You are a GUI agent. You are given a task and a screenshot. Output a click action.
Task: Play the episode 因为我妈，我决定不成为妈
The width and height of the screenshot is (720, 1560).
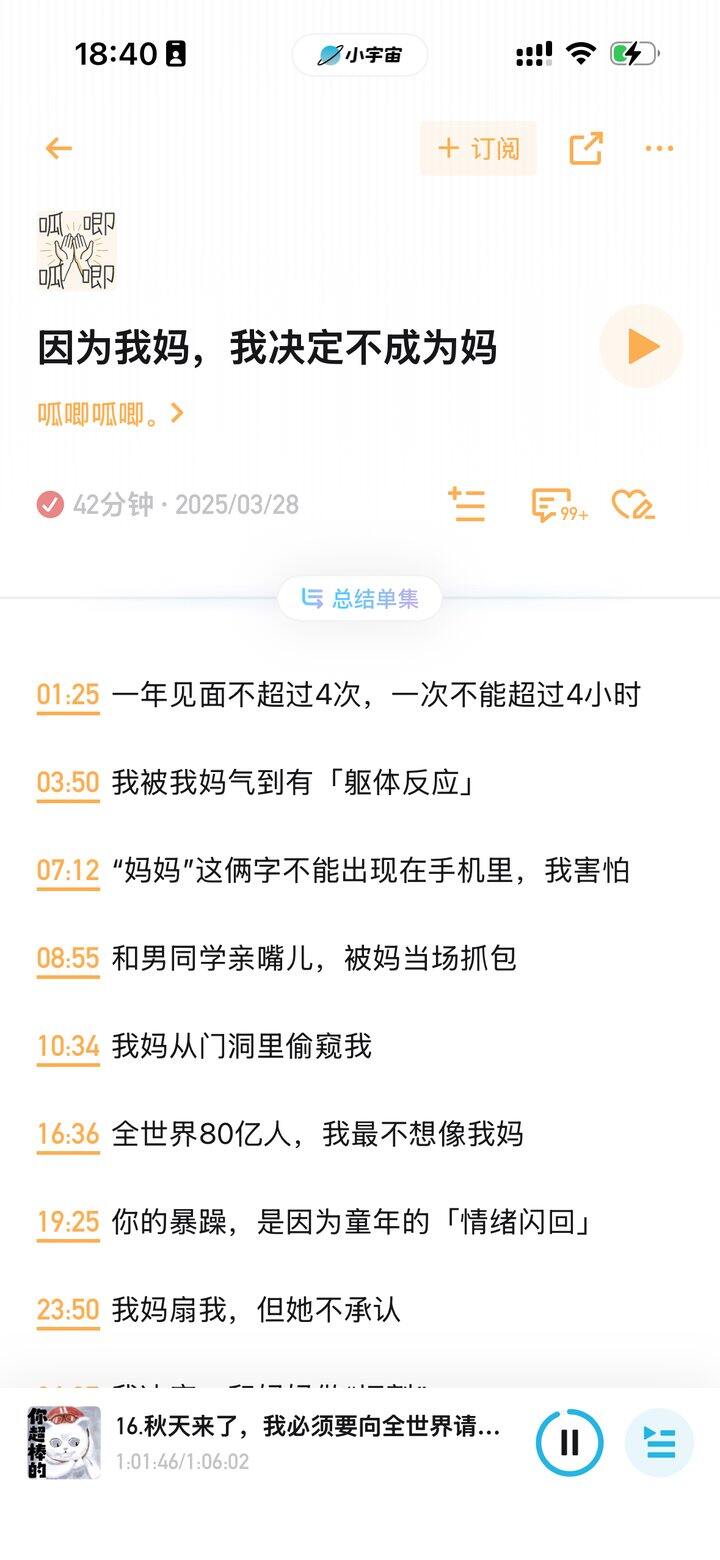click(641, 347)
